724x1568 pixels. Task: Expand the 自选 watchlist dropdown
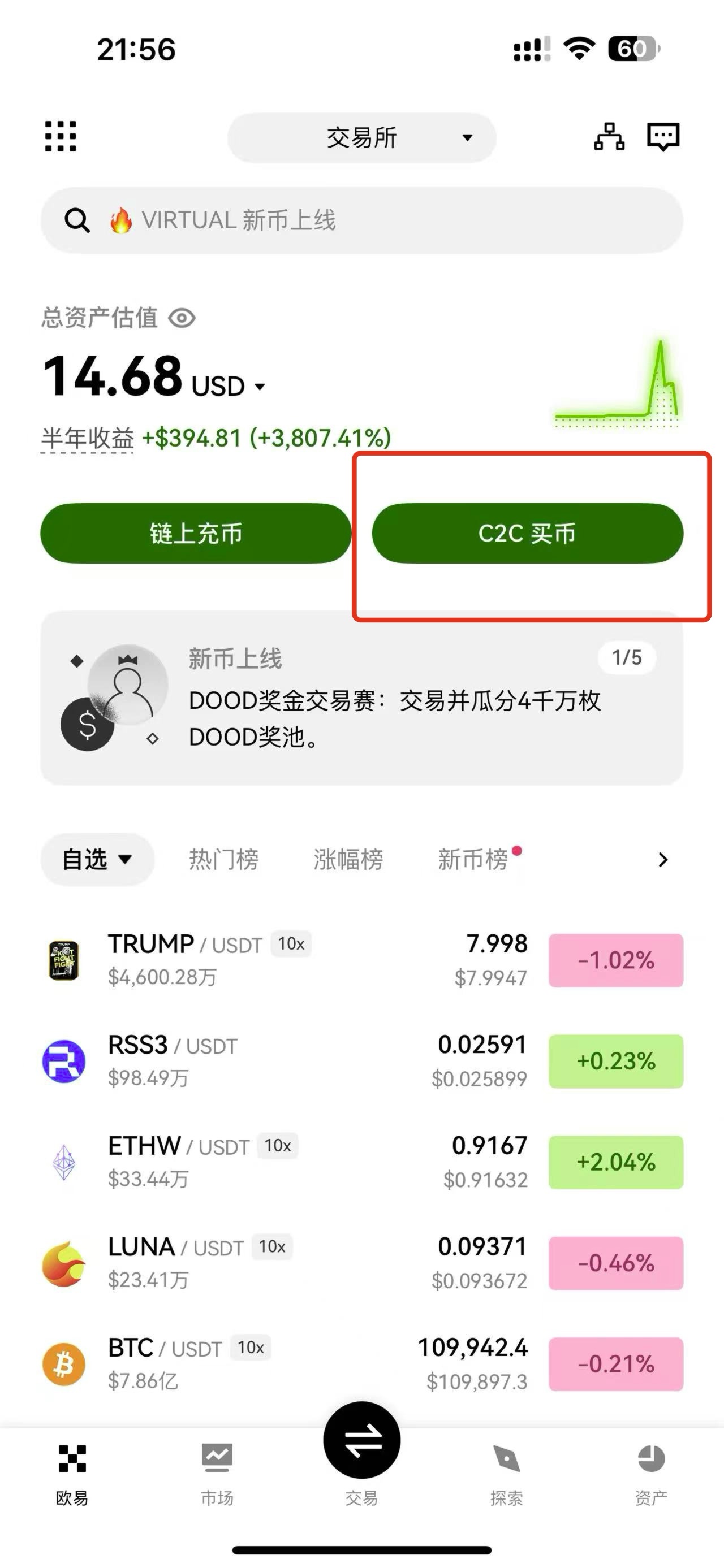[x=97, y=860]
